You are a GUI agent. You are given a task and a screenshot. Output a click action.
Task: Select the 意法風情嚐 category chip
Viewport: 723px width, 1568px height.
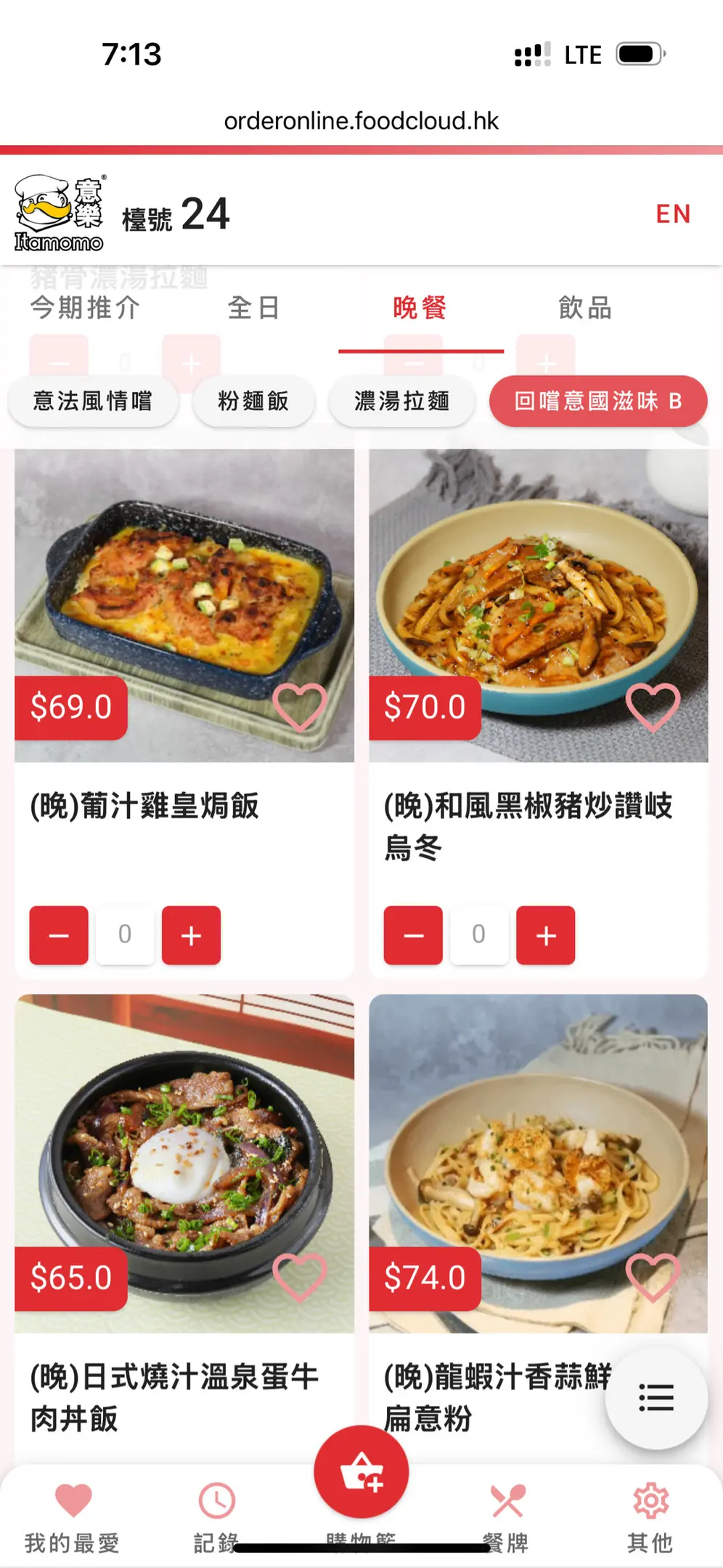coord(93,401)
